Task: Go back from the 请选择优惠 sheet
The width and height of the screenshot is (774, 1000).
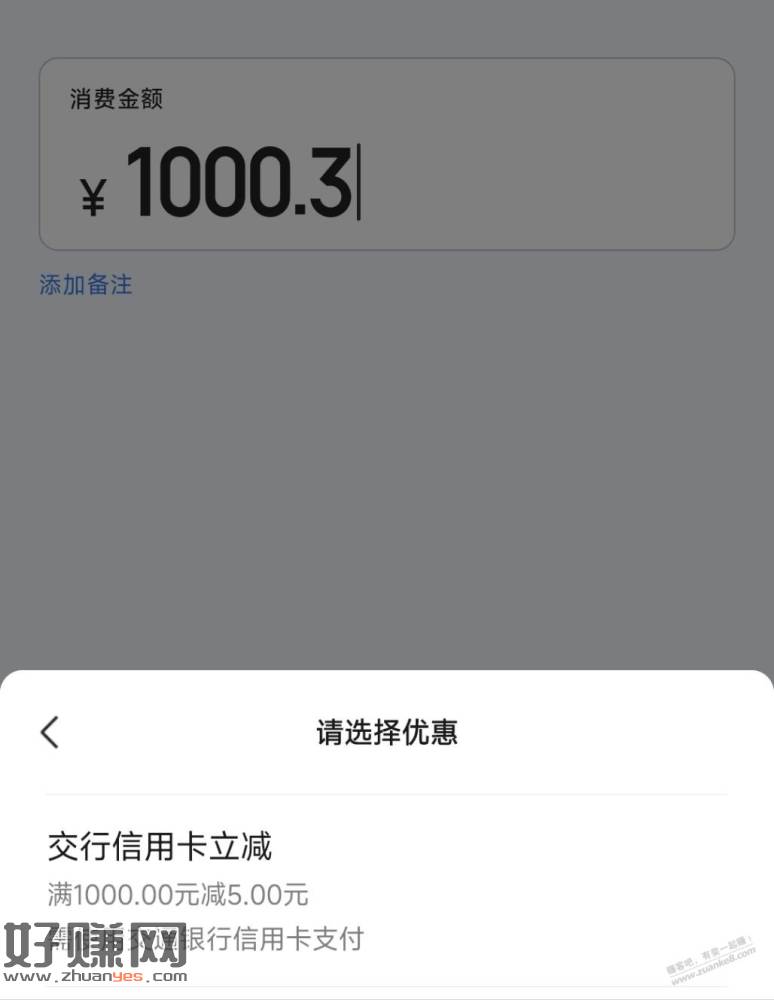Action: tap(50, 732)
